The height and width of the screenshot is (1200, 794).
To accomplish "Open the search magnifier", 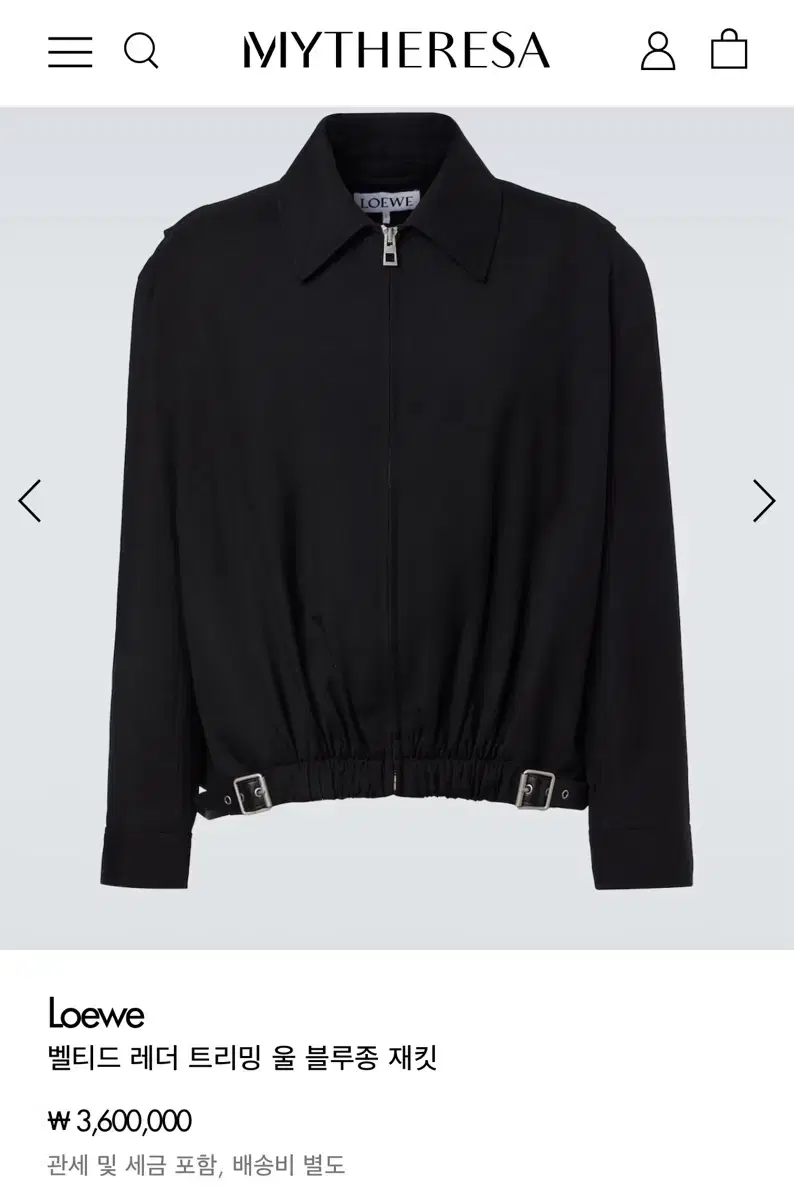I will [x=141, y=51].
